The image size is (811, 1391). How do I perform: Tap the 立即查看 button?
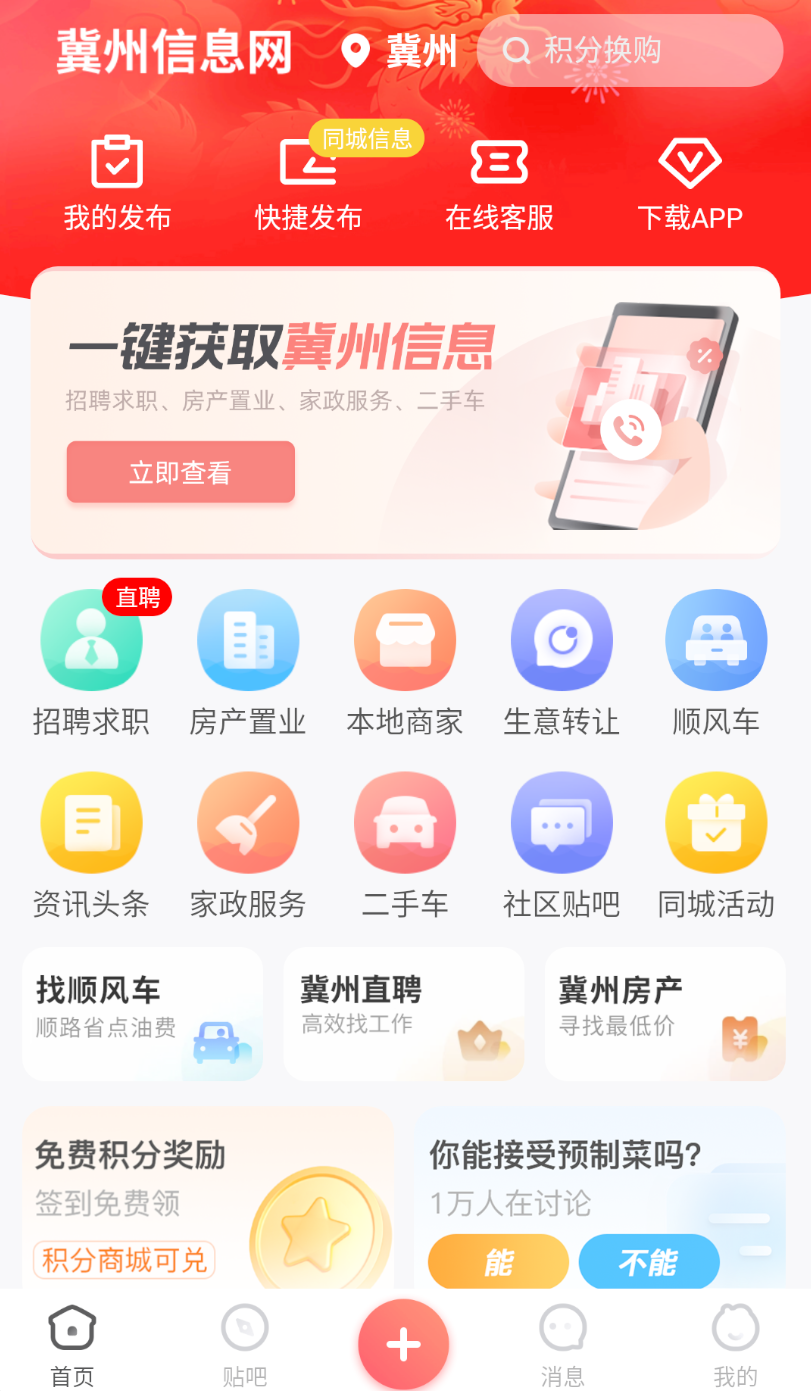181,472
